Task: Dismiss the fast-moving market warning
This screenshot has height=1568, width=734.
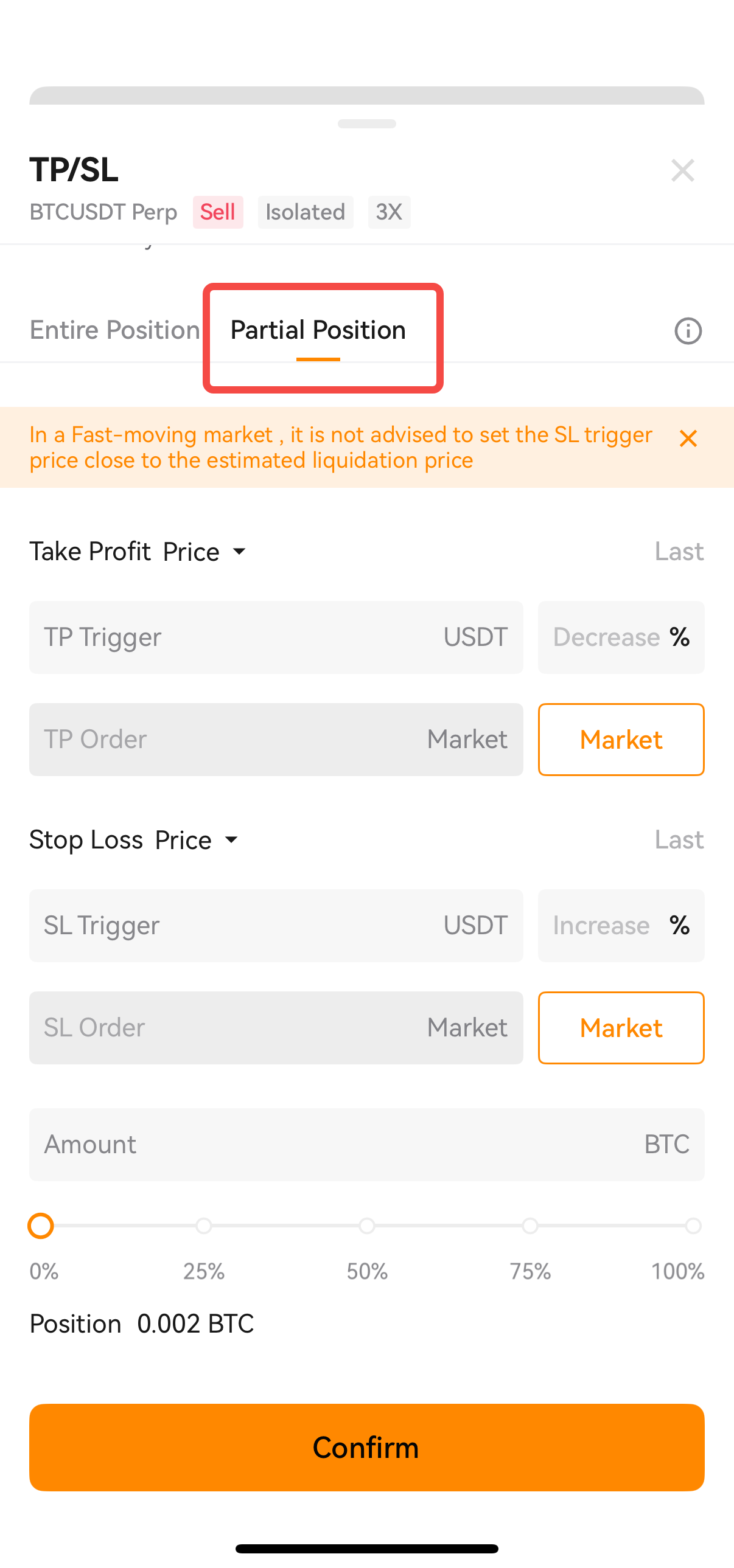Action: pos(688,439)
